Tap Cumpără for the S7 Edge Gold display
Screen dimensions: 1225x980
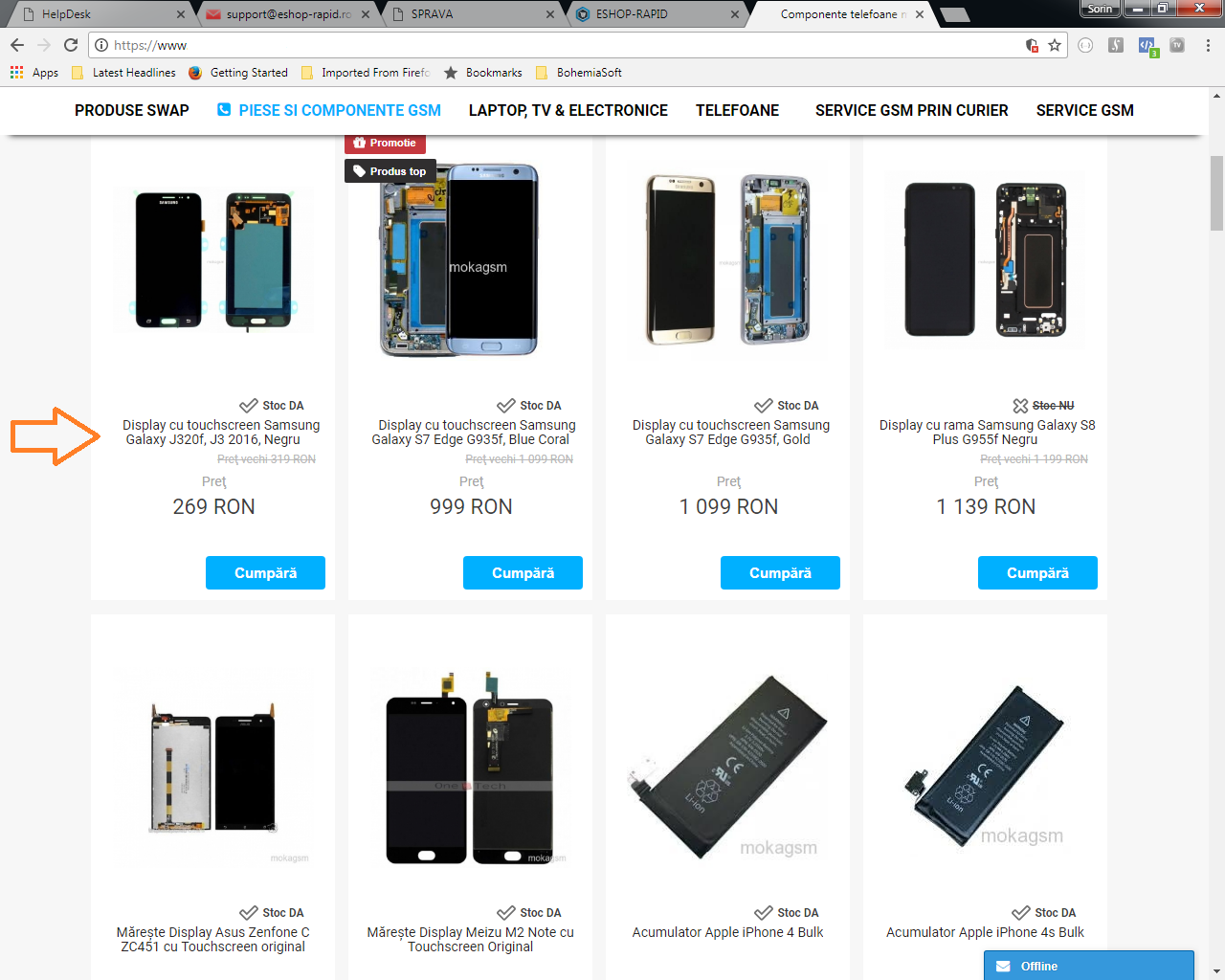780,572
